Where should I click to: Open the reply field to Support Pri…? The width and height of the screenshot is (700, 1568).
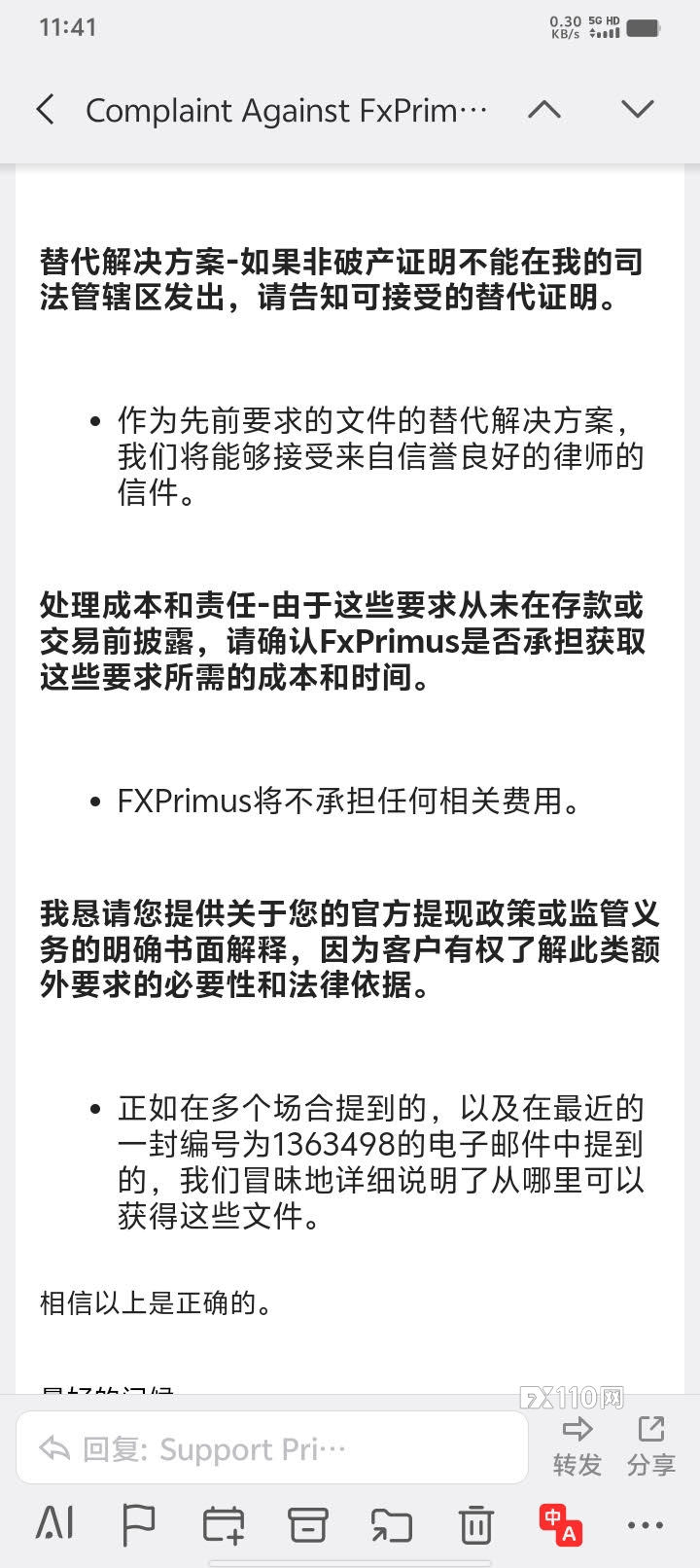pos(272,1449)
